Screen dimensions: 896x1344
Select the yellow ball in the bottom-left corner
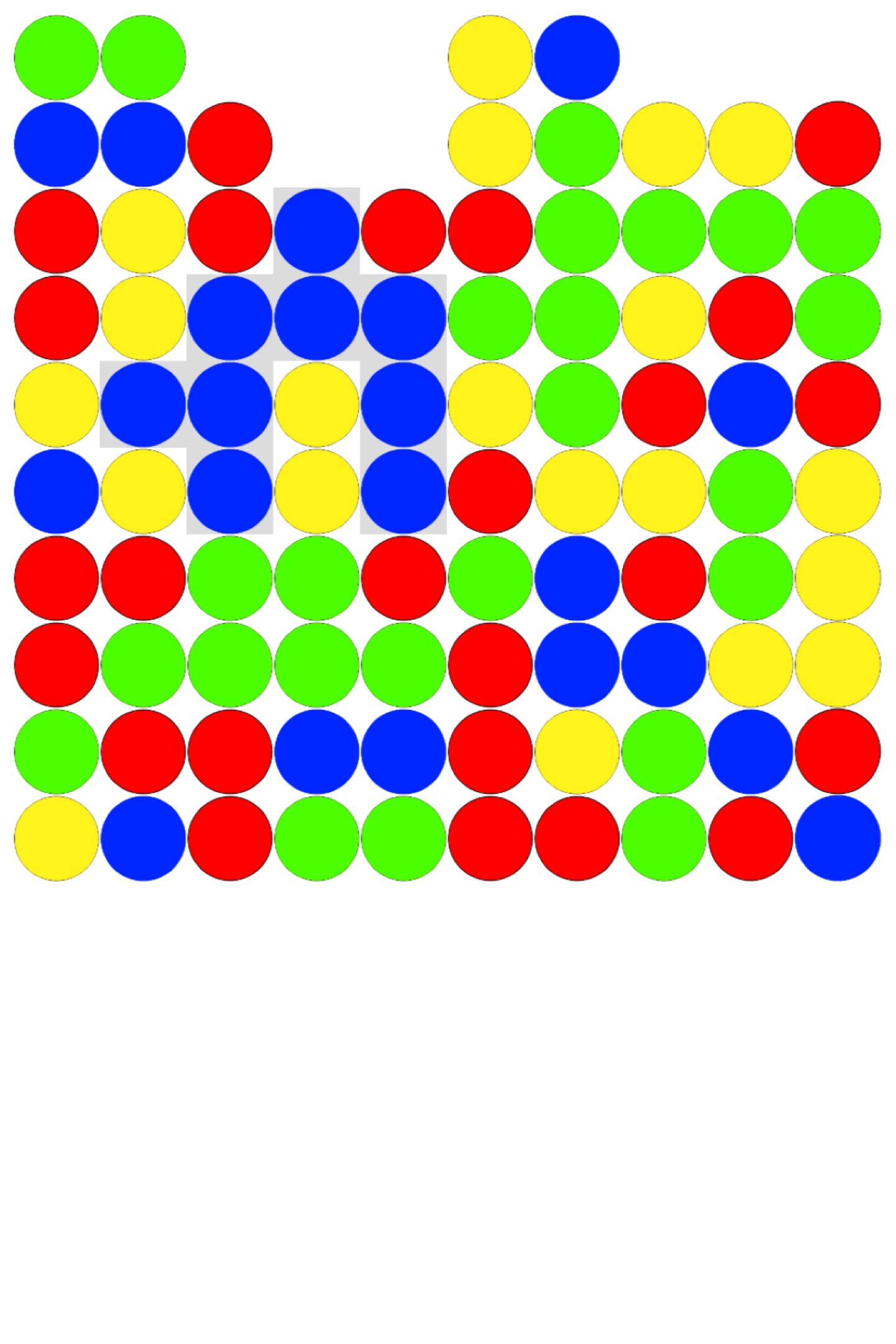coord(57,838)
